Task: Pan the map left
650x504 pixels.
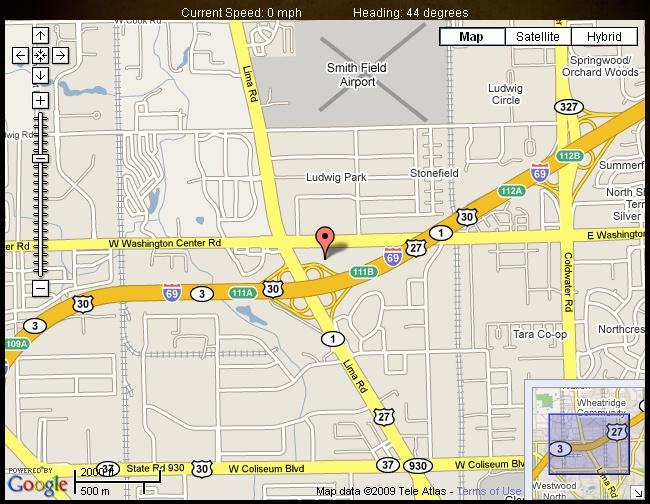Action: (21, 55)
